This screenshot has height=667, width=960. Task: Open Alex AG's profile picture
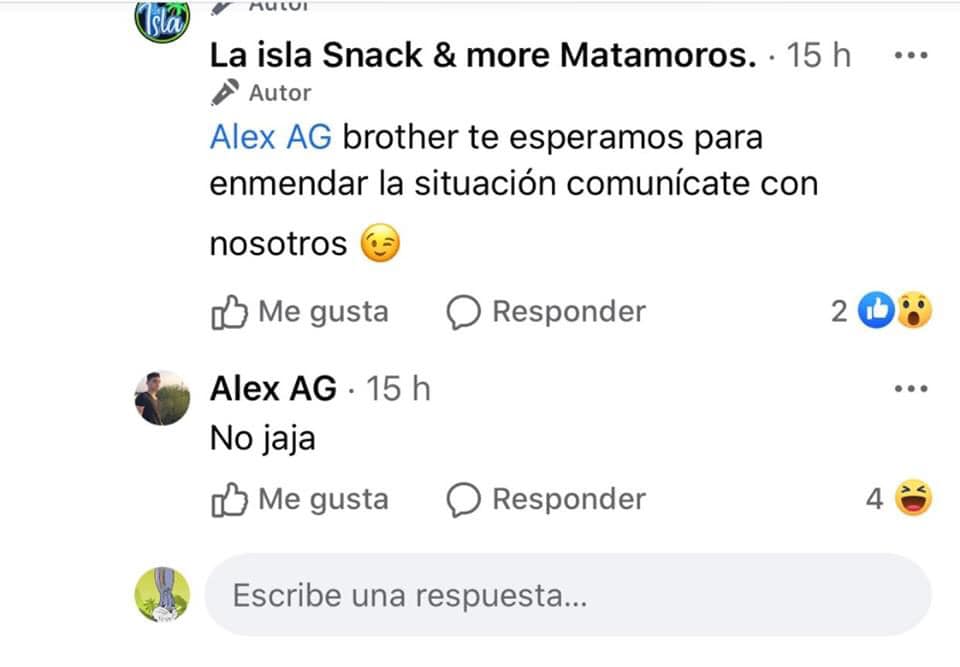162,398
